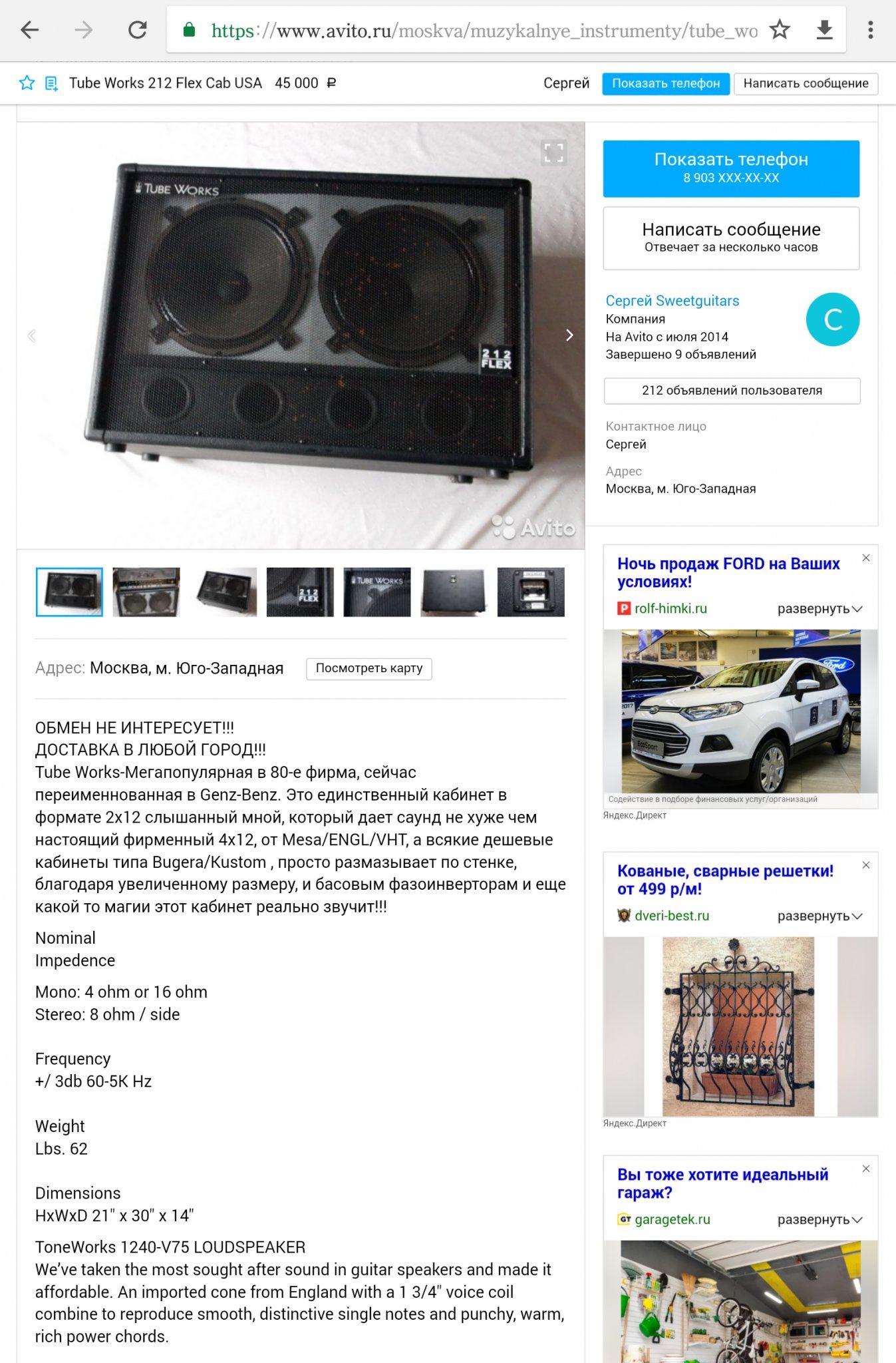The width and height of the screenshot is (896, 1363).
Task: Open the map via 'Посмотреть карту'
Action: 369,668
